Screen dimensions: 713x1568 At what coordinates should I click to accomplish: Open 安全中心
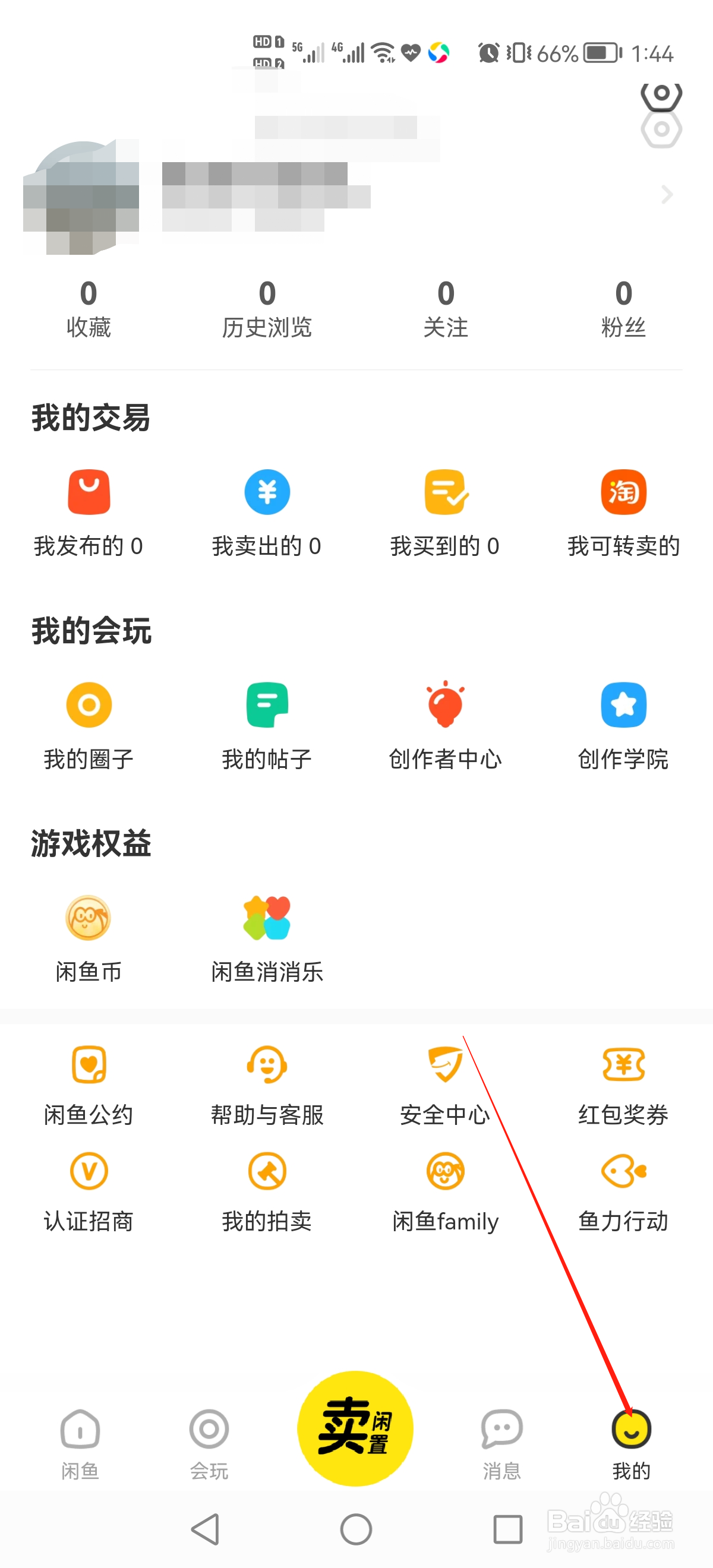click(x=445, y=1085)
